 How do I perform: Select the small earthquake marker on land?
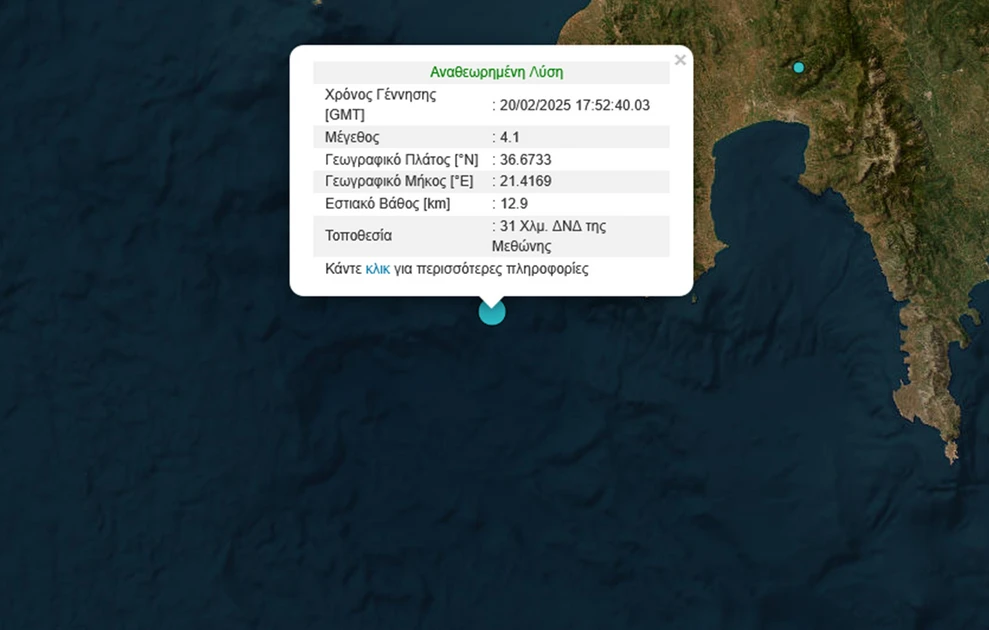click(x=798, y=67)
